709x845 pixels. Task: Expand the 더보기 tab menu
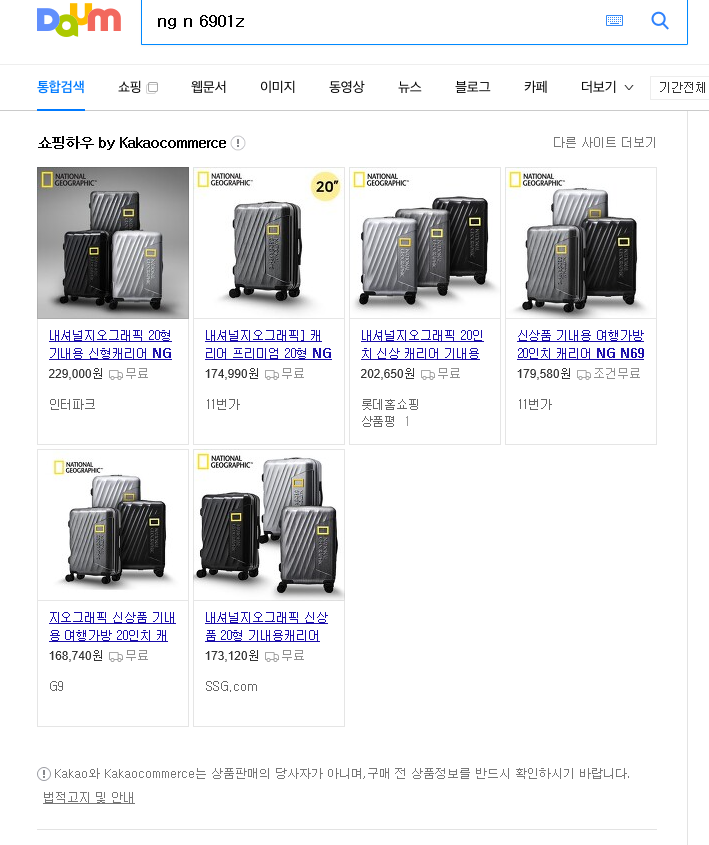coord(607,87)
